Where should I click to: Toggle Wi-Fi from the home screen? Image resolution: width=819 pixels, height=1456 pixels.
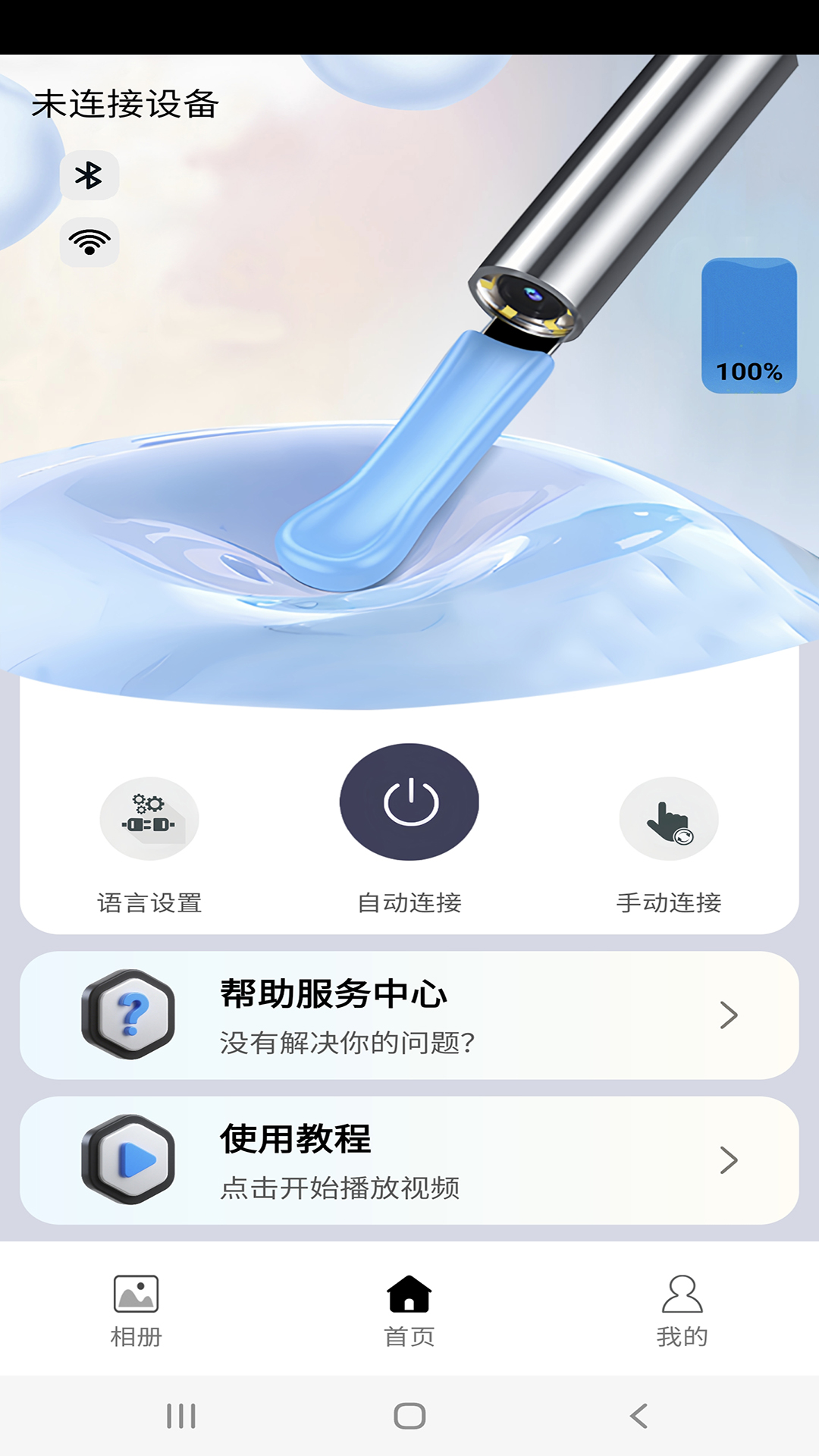tap(89, 241)
